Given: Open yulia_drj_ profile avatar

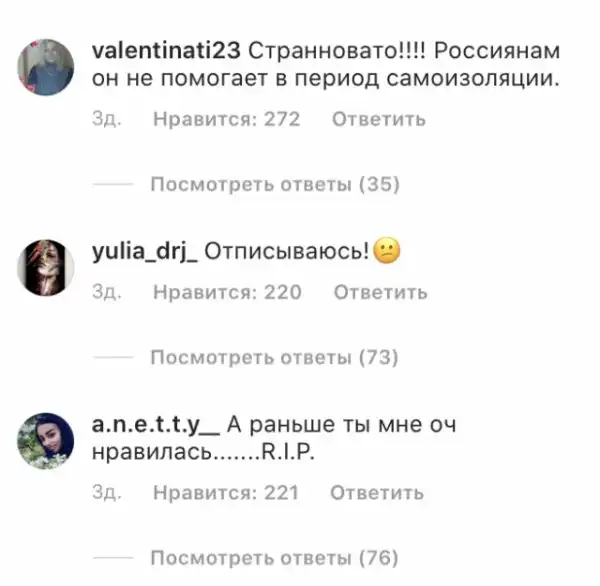Looking at the screenshot, I should (x=46, y=267).
